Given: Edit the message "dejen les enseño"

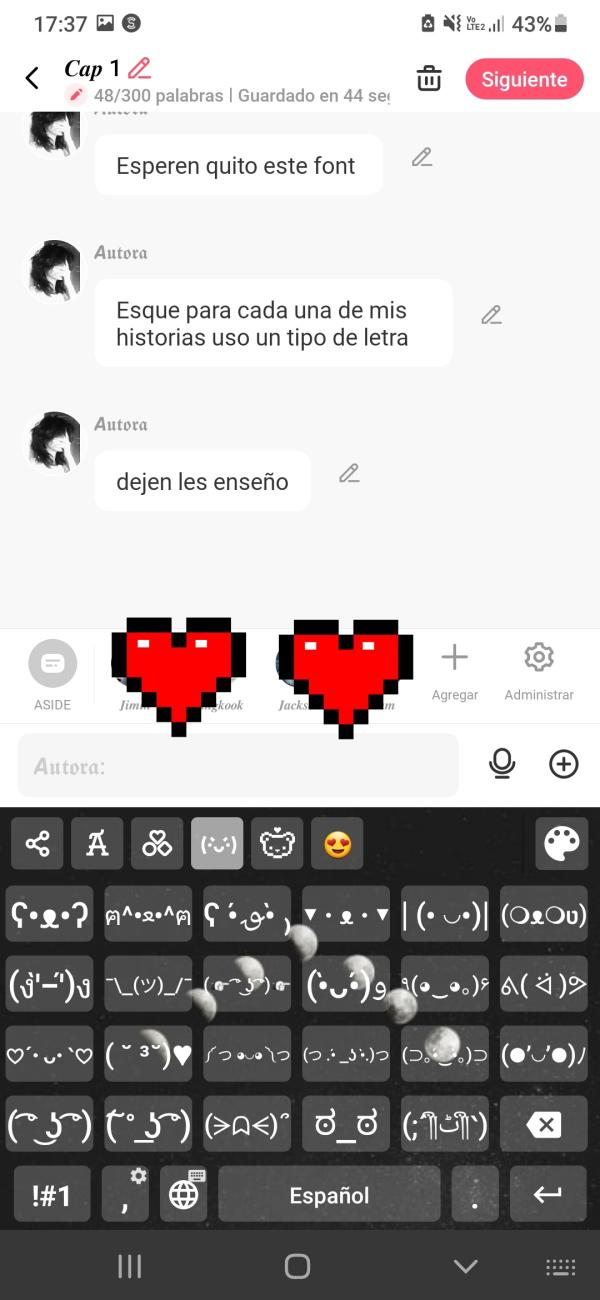Looking at the screenshot, I should click(x=349, y=473).
